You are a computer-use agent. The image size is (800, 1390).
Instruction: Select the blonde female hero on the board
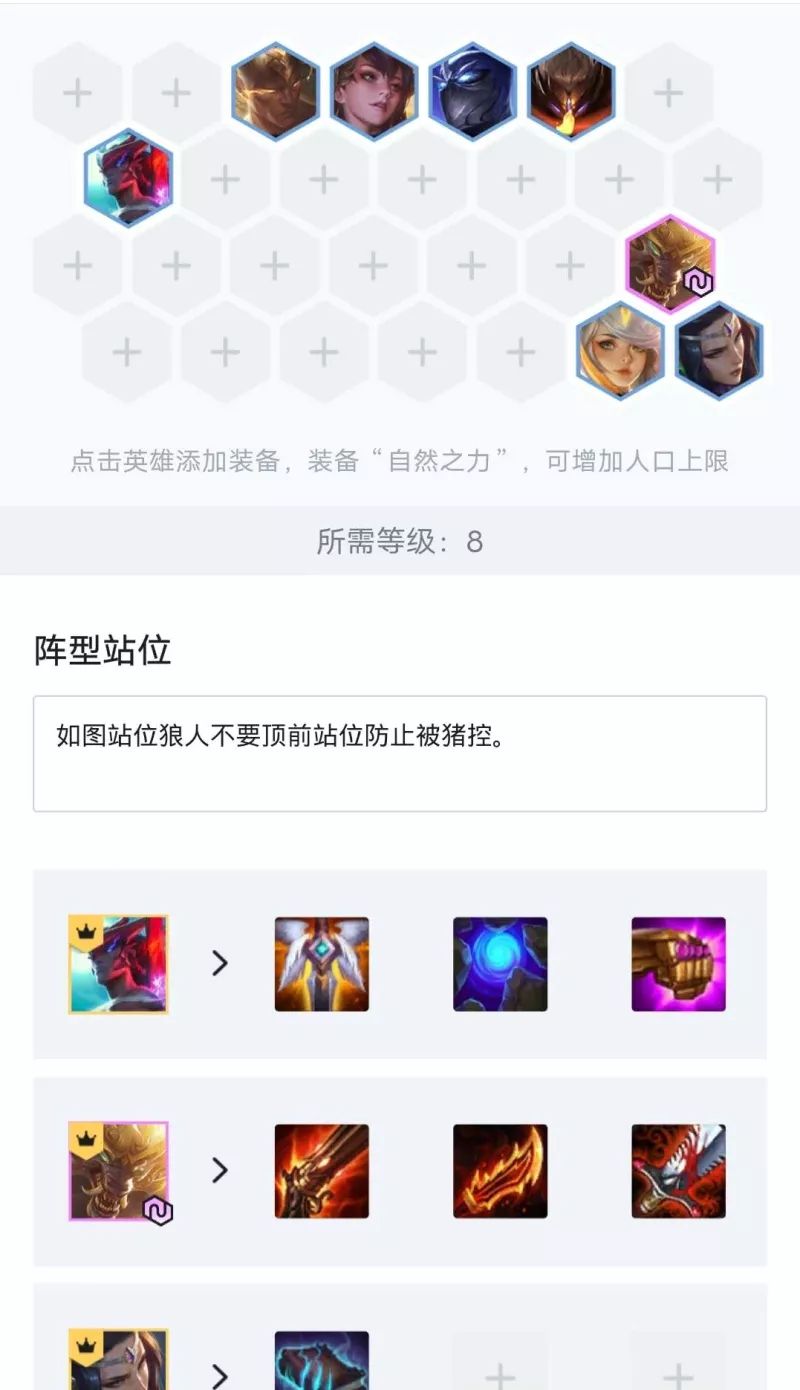[x=620, y=351]
